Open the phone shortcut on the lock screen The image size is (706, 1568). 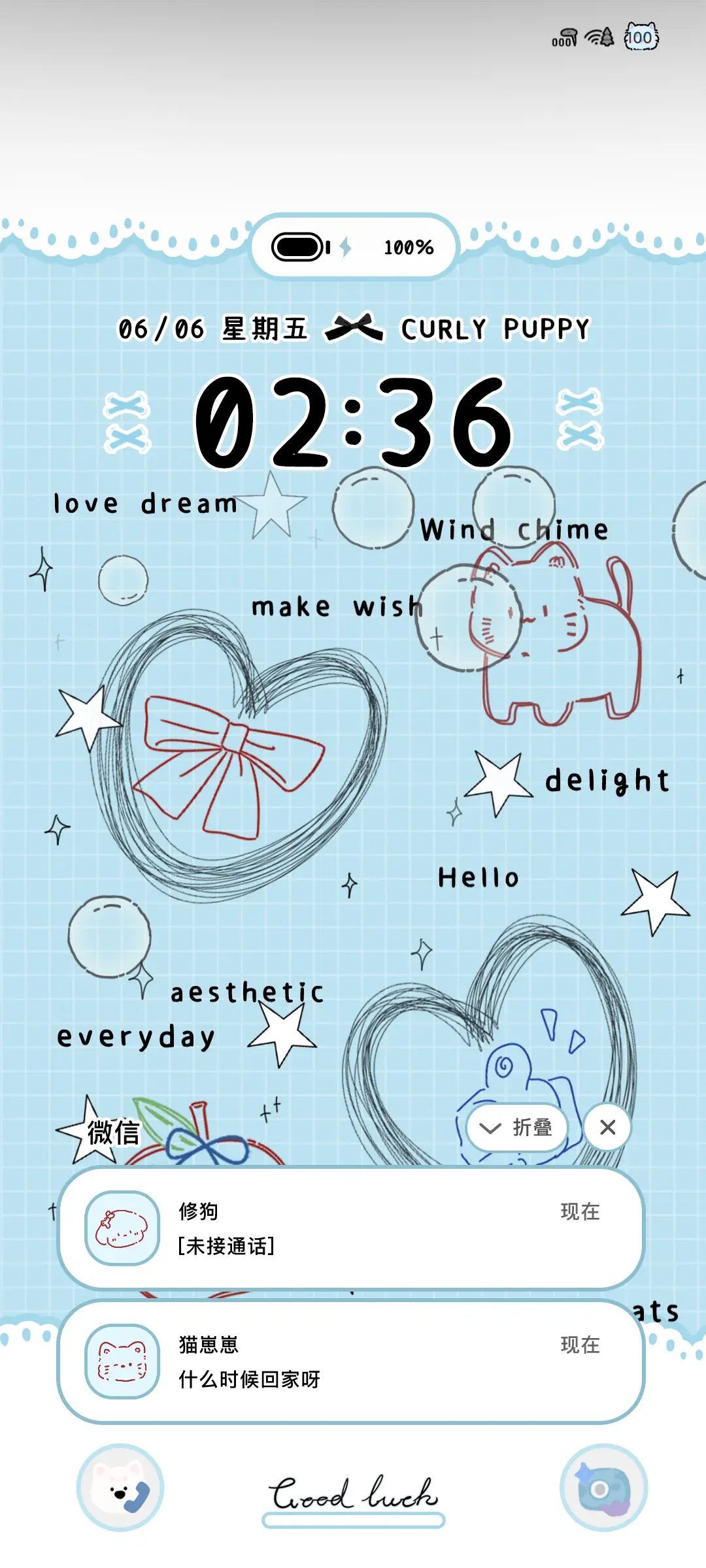click(x=121, y=1488)
